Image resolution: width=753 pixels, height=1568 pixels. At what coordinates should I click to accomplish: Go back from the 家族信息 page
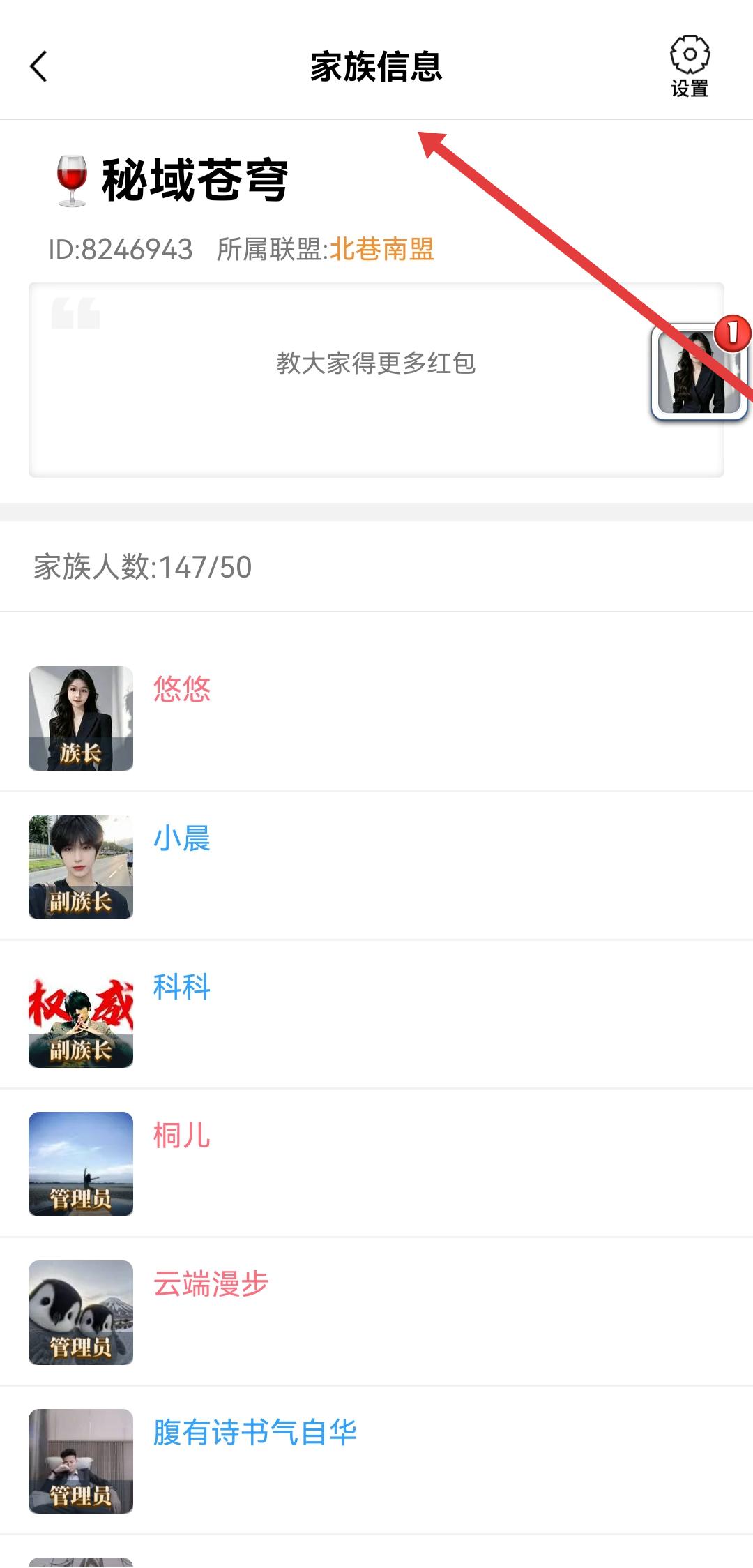point(39,67)
